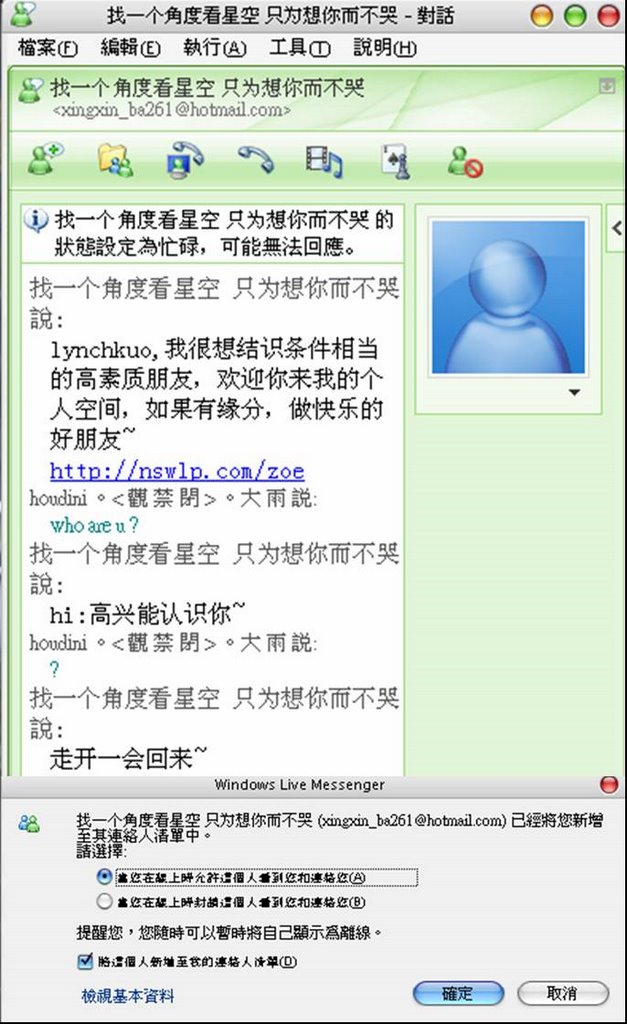Open the 執行(A) menu
The width and height of the screenshot is (627, 1024).
[214, 48]
